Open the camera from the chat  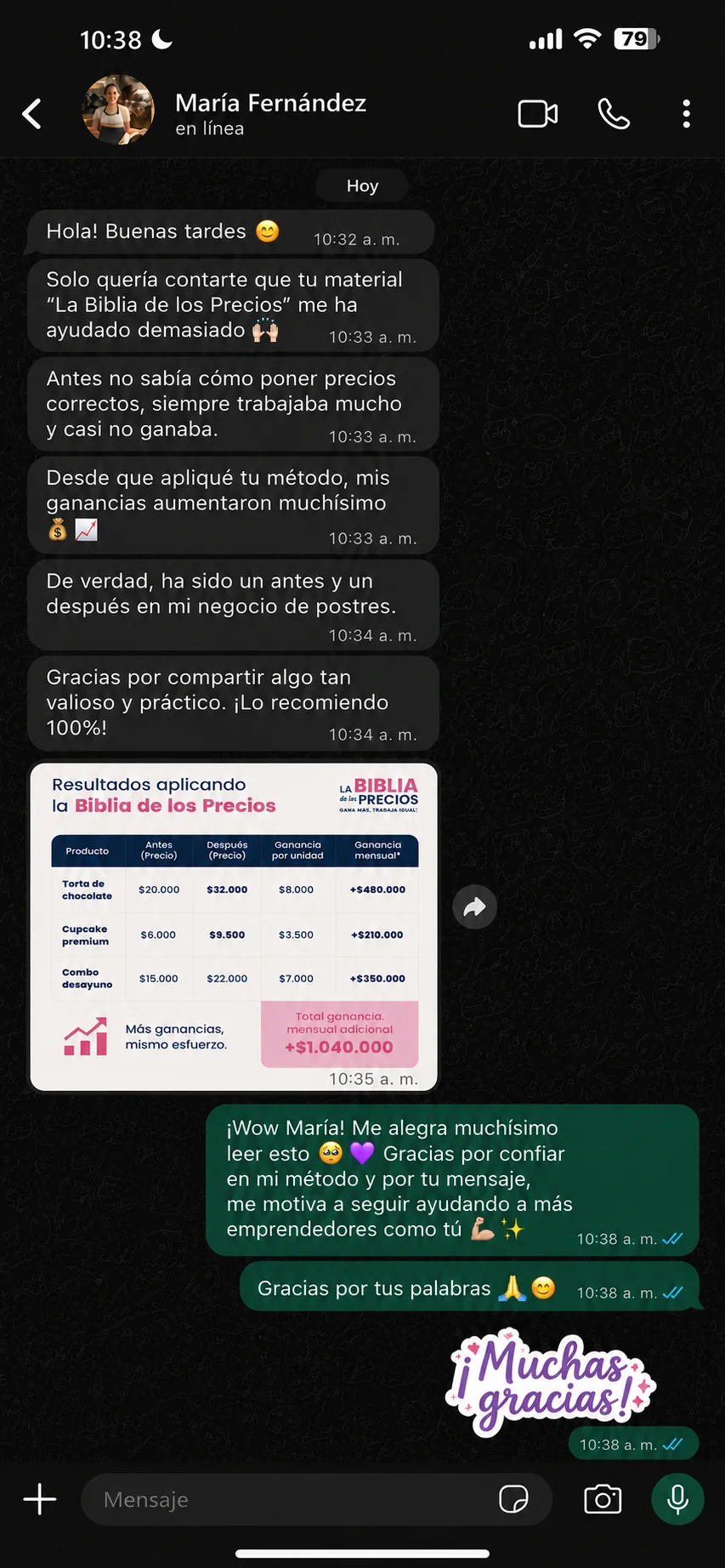pos(603,1499)
